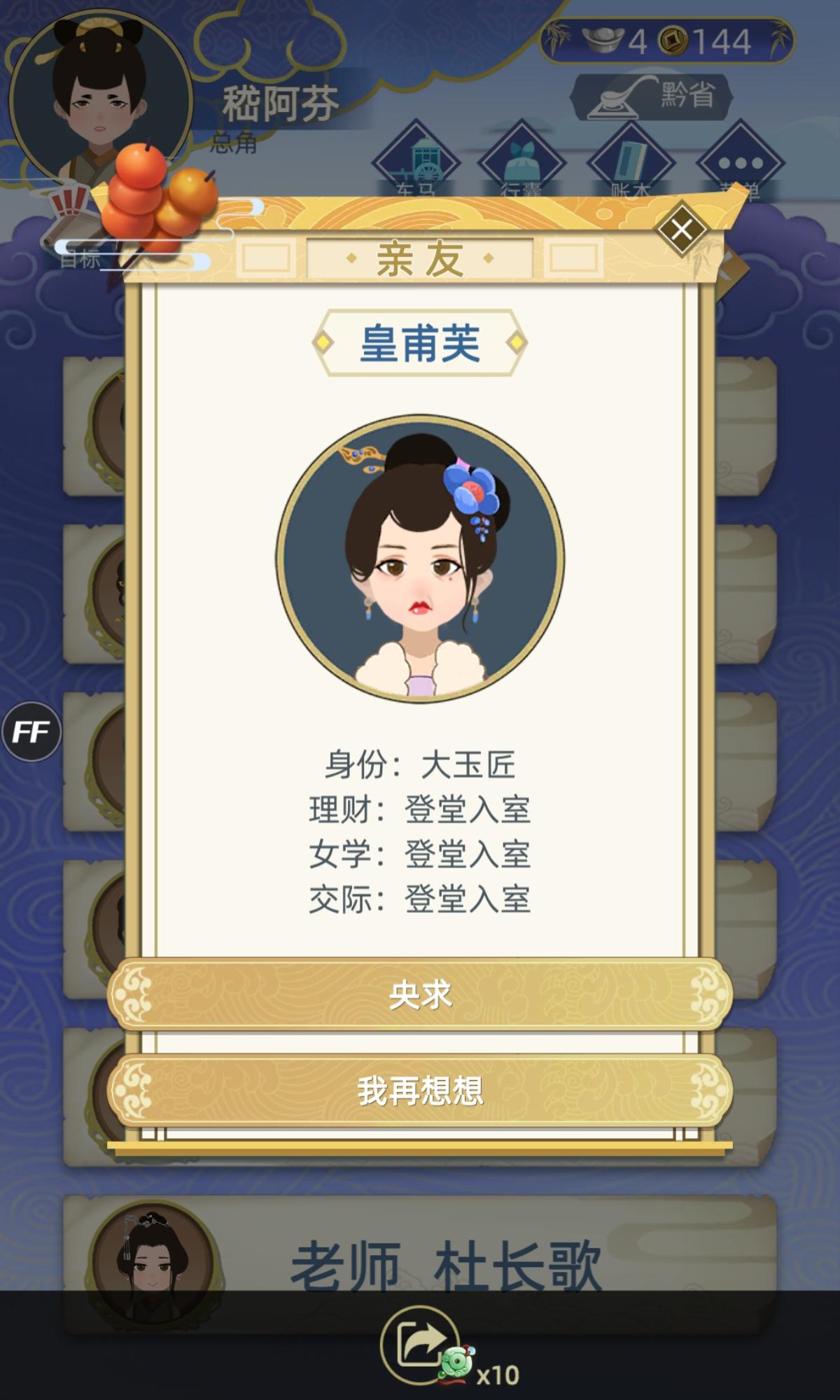Click the copper coin currency icon
This screenshot has width=840, height=1400.
(674, 40)
